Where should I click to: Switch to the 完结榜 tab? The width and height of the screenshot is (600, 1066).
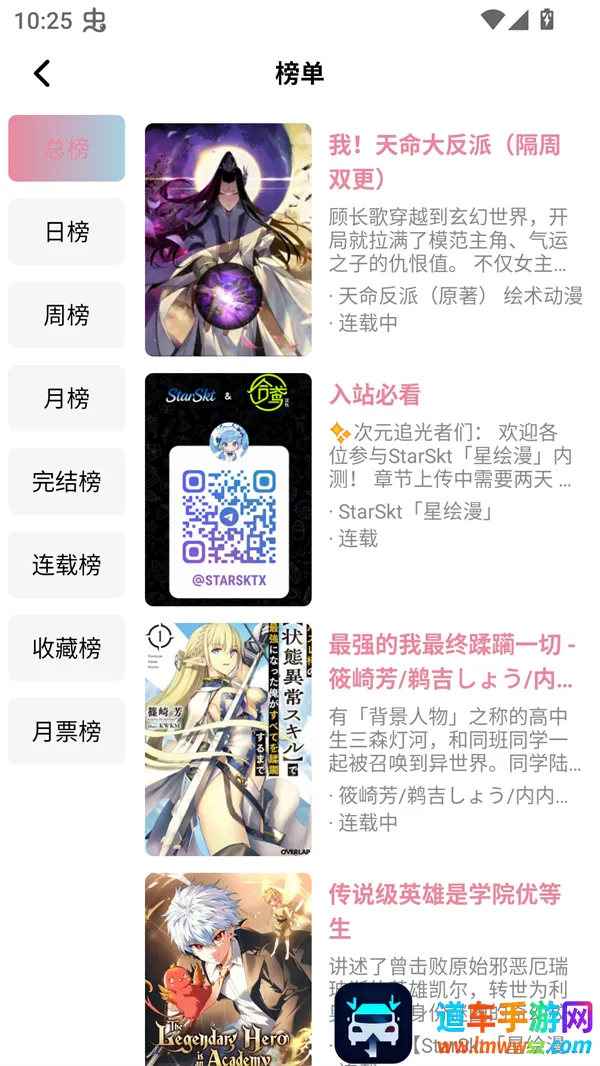tap(67, 481)
